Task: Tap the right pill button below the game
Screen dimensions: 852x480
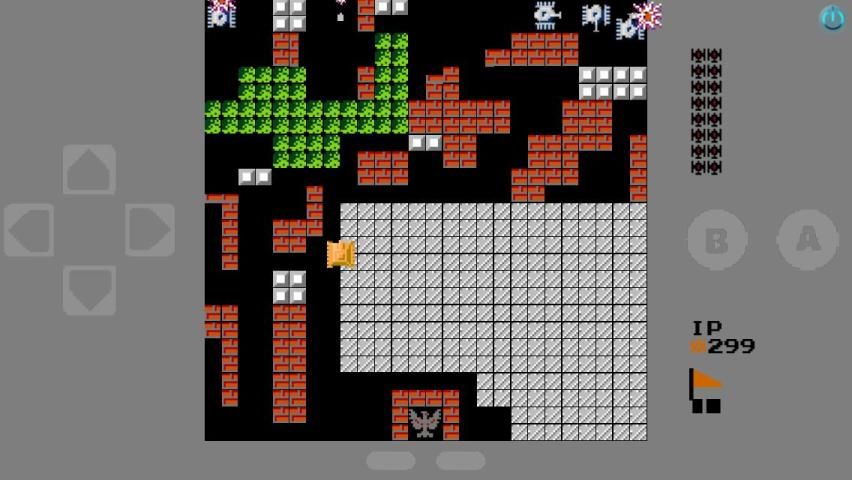Action: [461, 460]
